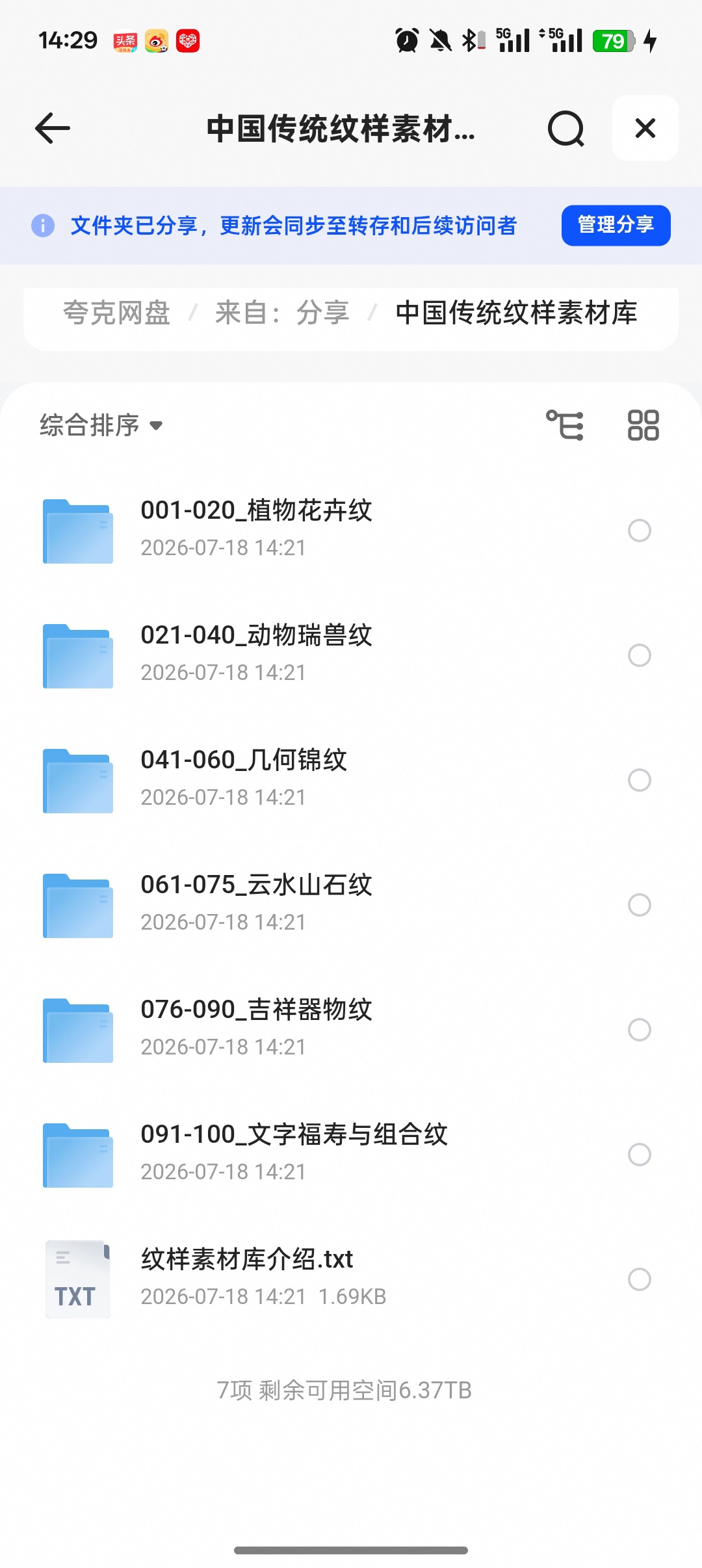
Task: Go back with the arrow icon
Action: (53, 128)
